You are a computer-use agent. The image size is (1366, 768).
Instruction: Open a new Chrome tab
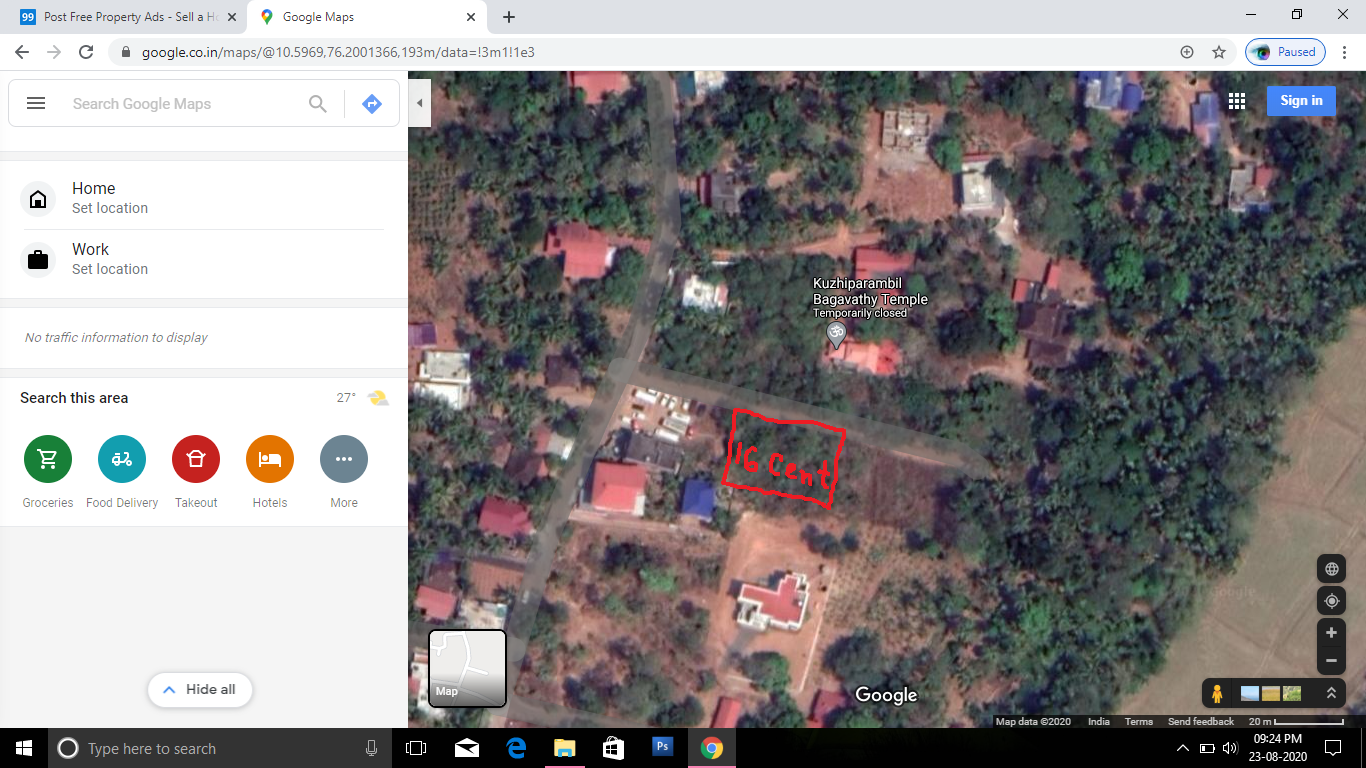click(x=509, y=17)
